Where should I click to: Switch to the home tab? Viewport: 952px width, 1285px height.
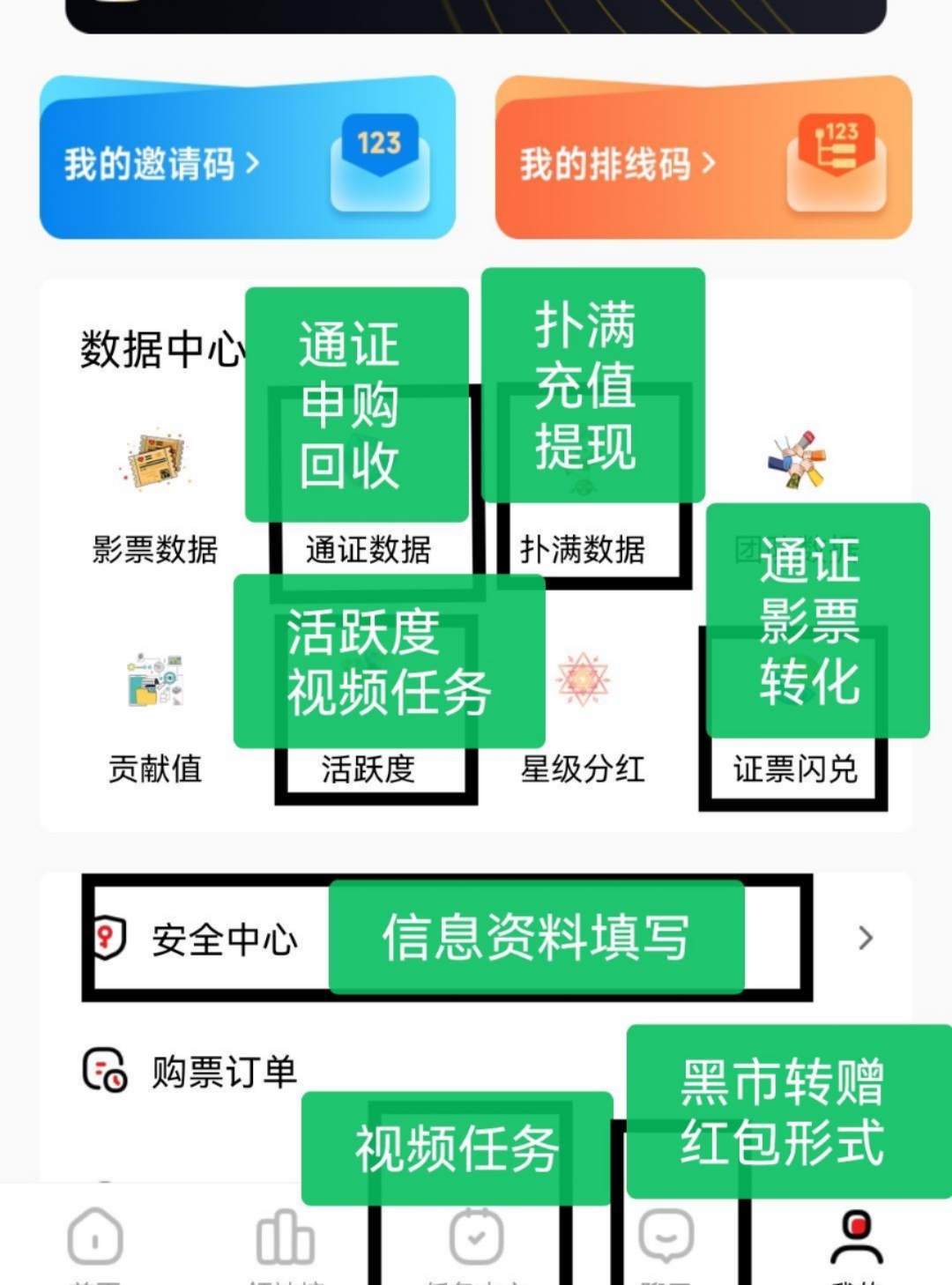click(x=95, y=1238)
